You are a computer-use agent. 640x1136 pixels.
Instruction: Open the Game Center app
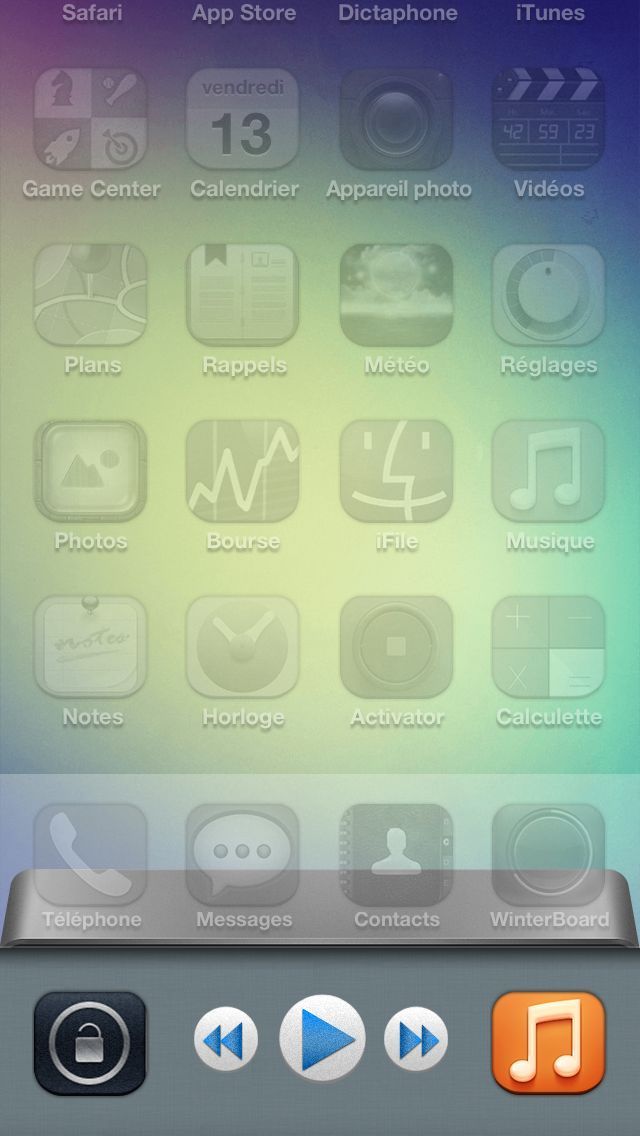pos(91,119)
